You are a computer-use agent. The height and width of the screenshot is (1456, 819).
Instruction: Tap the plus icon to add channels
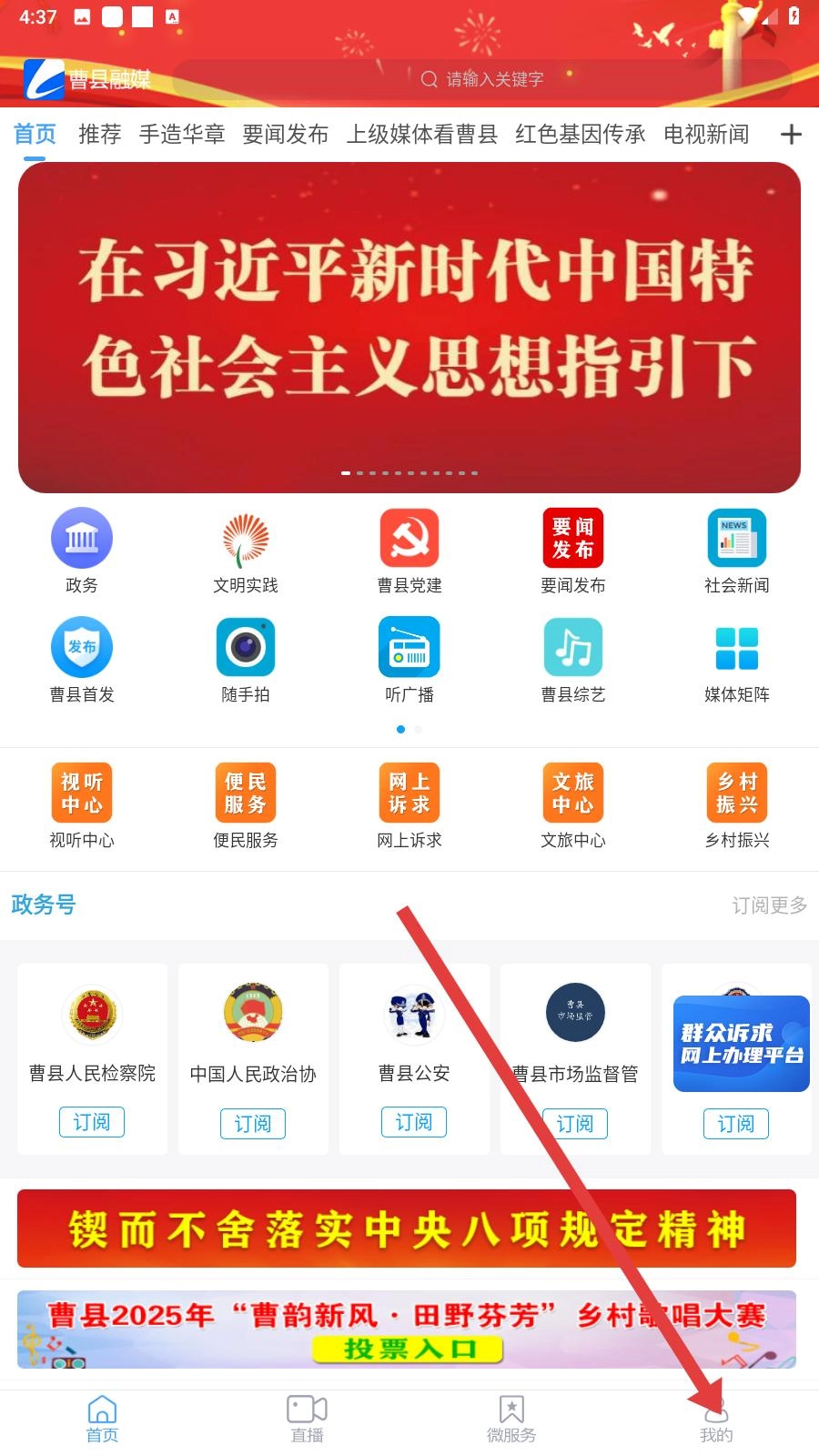(x=791, y=135)
